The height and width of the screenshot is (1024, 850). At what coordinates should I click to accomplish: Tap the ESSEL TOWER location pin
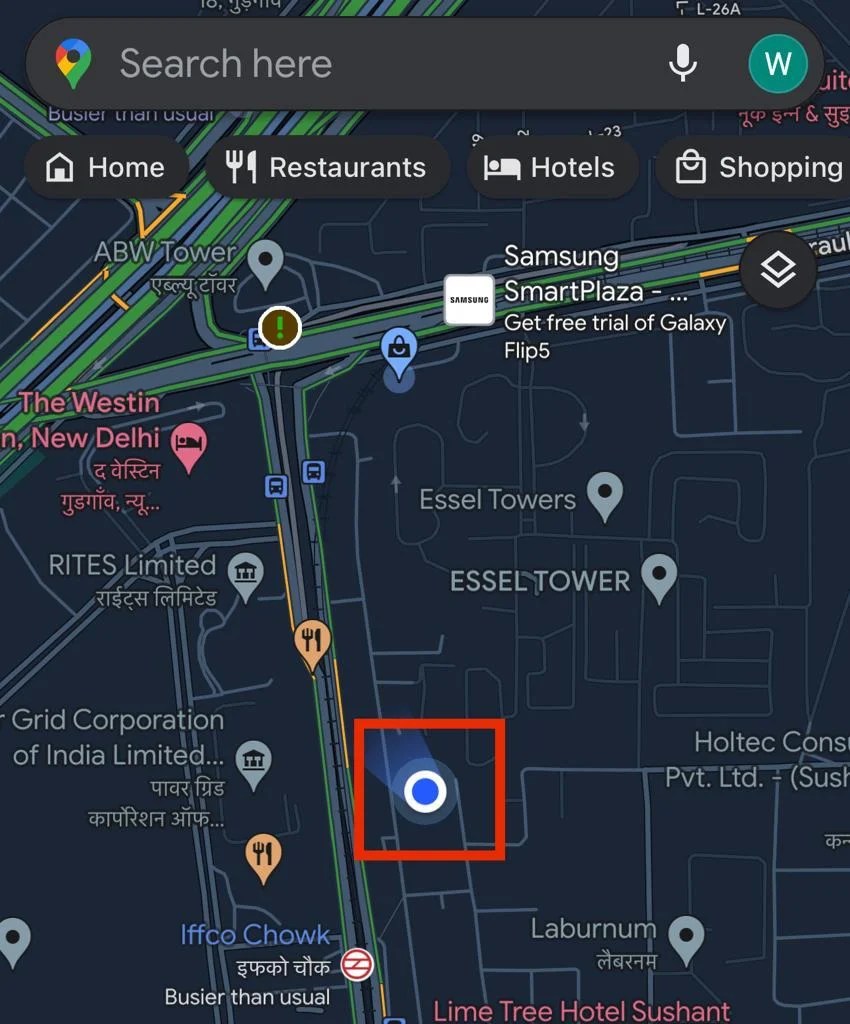tap(658, 576)
